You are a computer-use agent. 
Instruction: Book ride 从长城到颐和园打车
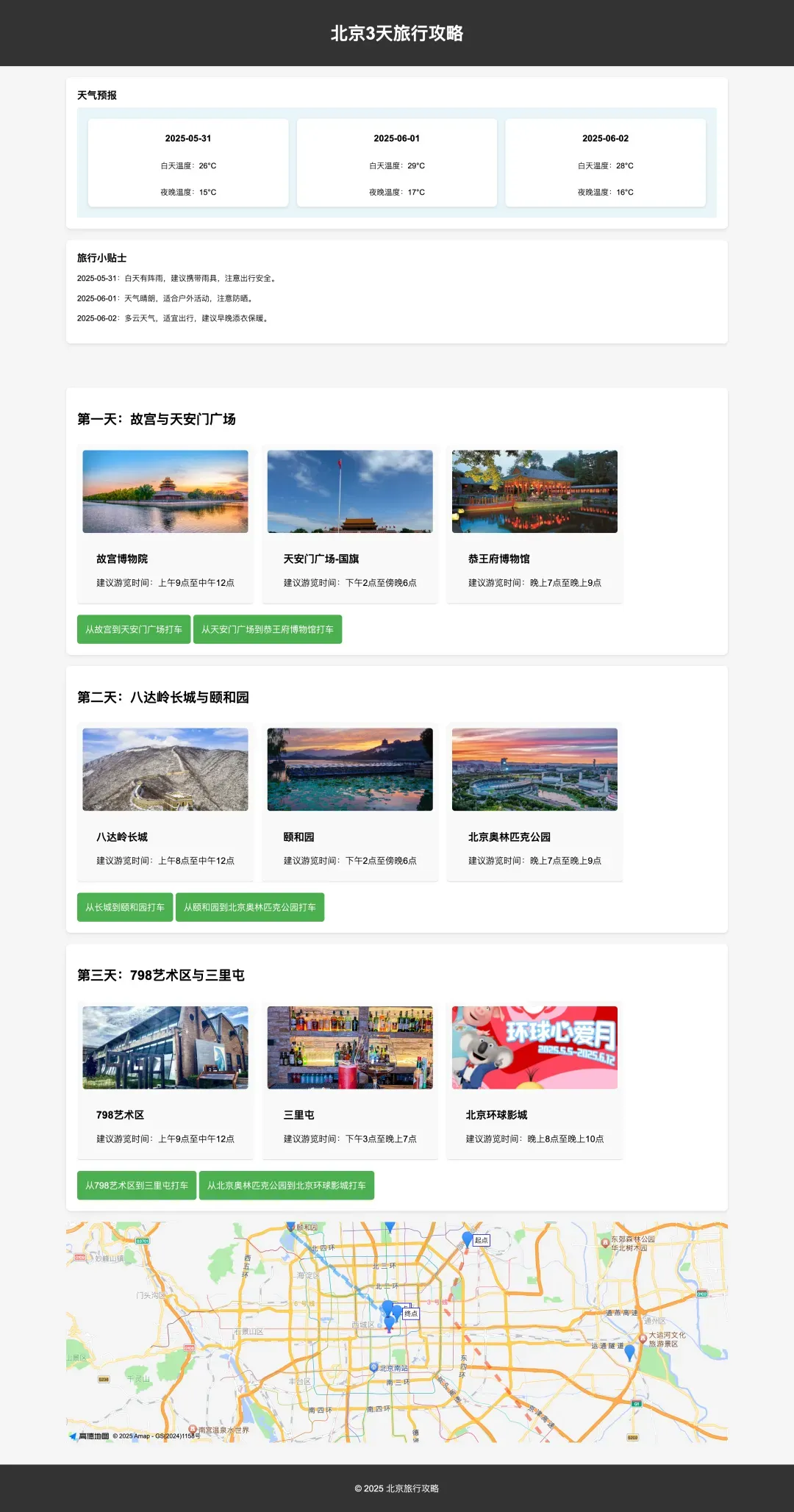click(125, 907)
